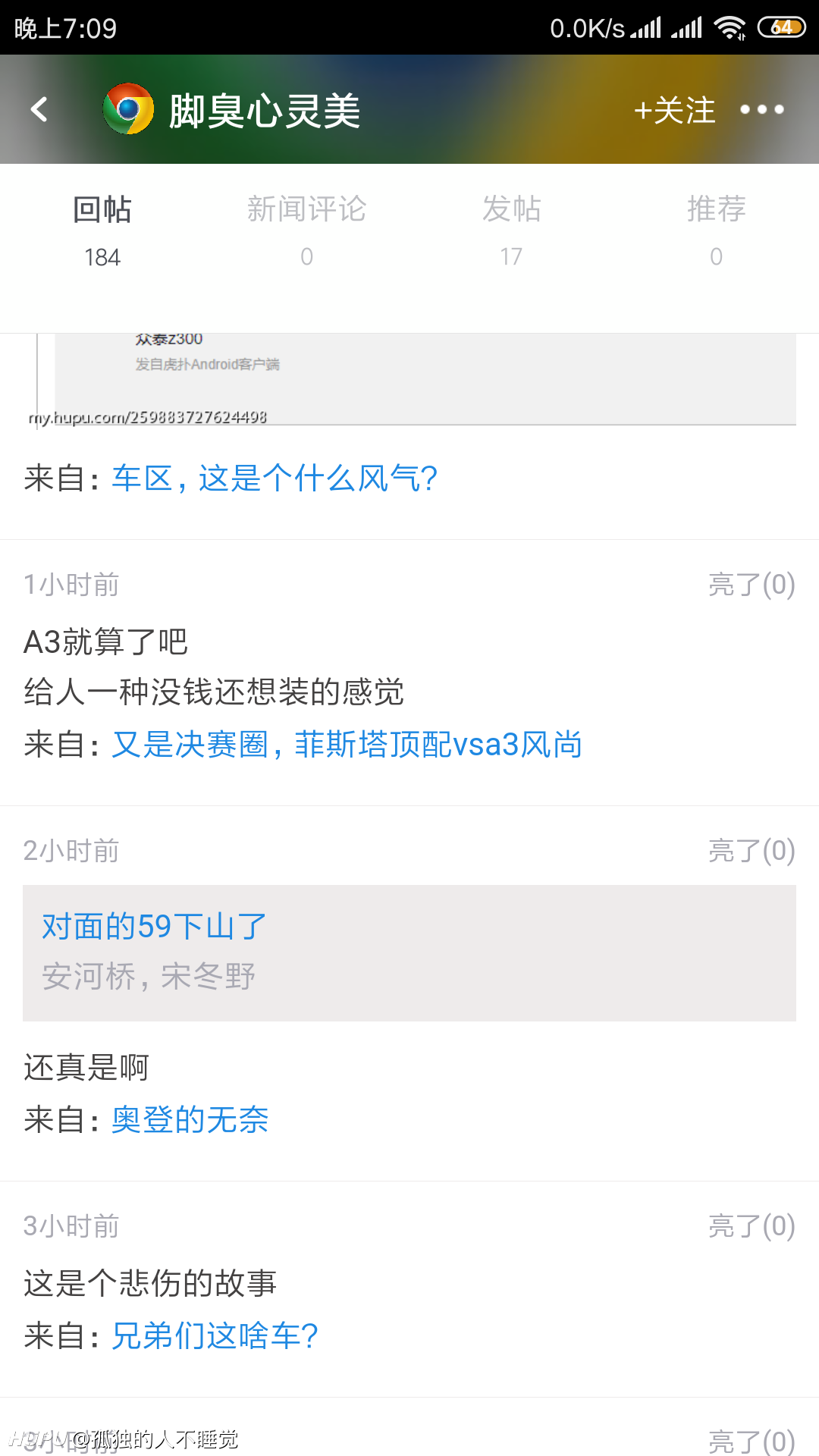The image size is (819, 1456).
Task: Open the thread 奥登的无奈
Action: click(x=190, y=1120)
